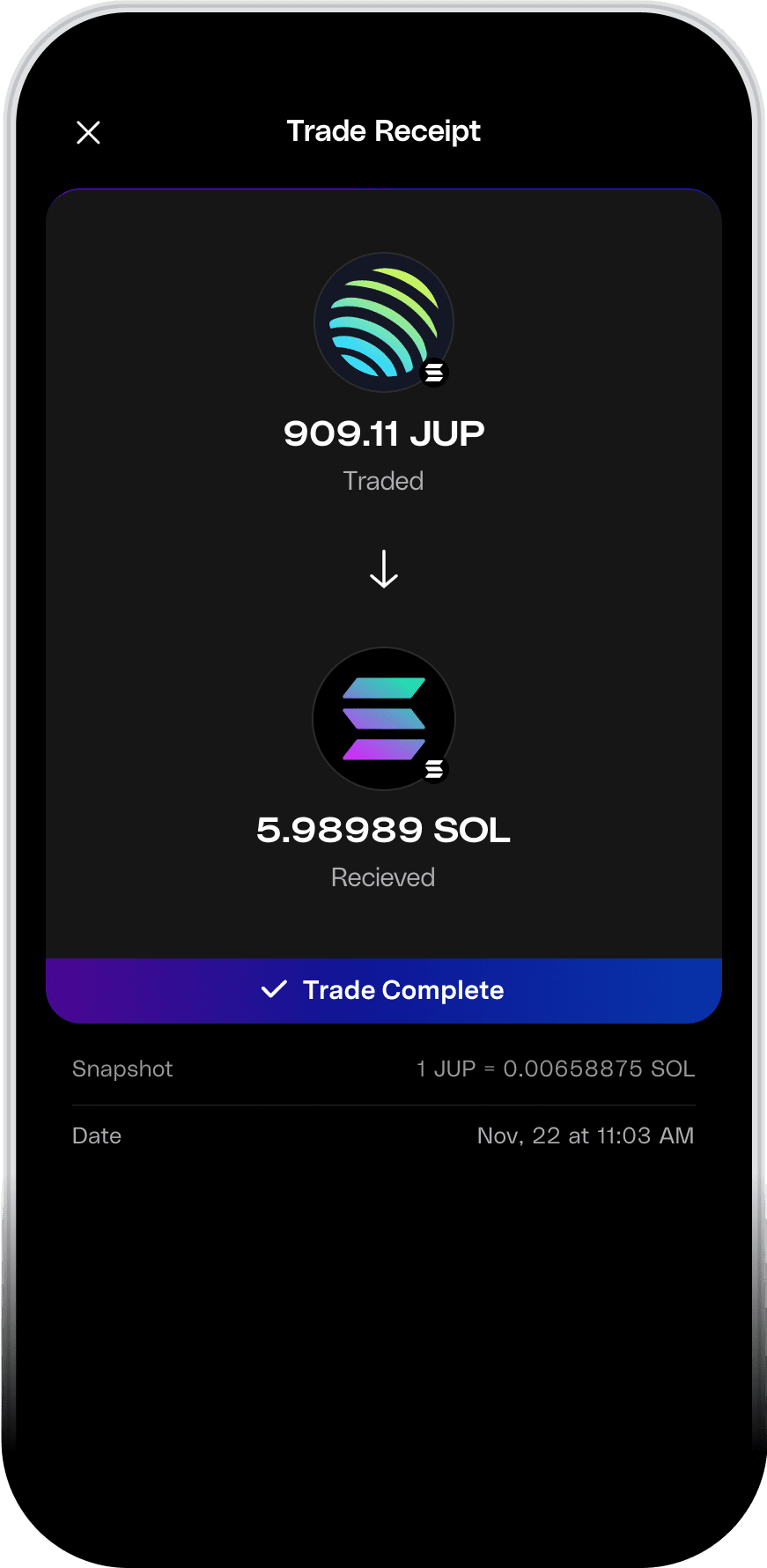The image size is (767, 1568).
Task: Close the Trade Receipt screen
Action: (x=89, y=133)
